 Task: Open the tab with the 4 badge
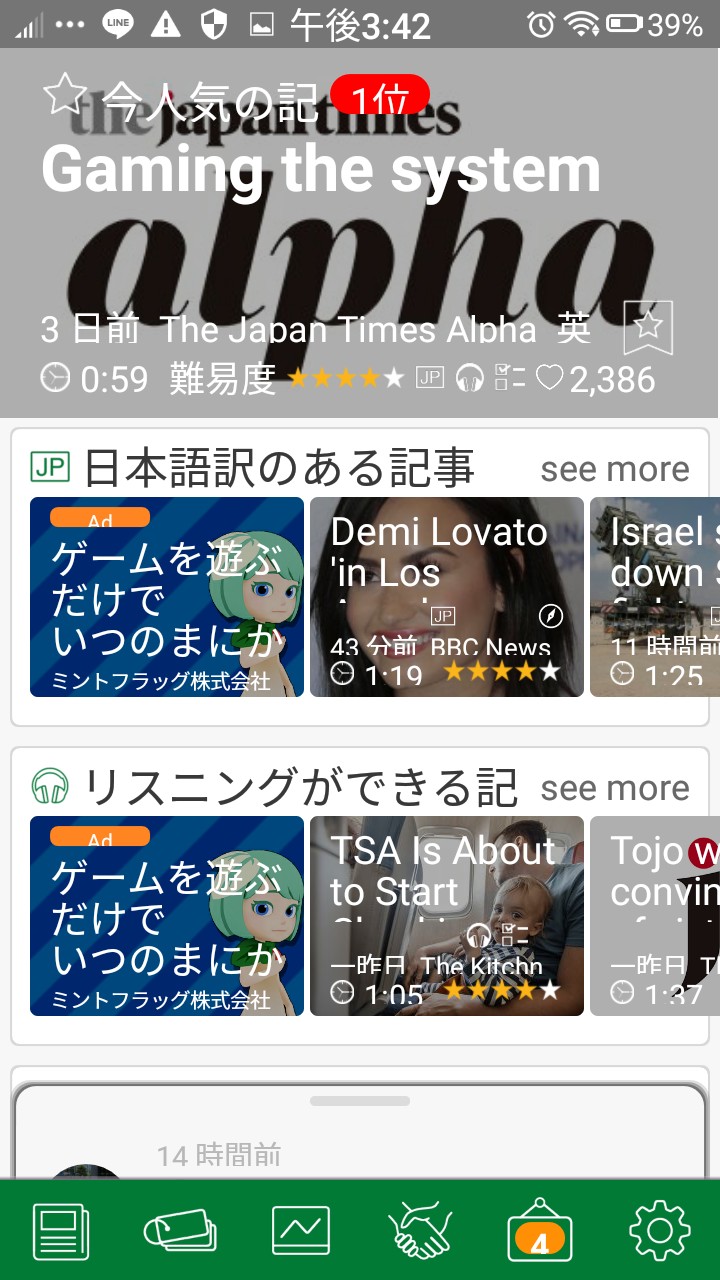(540, 1231)
